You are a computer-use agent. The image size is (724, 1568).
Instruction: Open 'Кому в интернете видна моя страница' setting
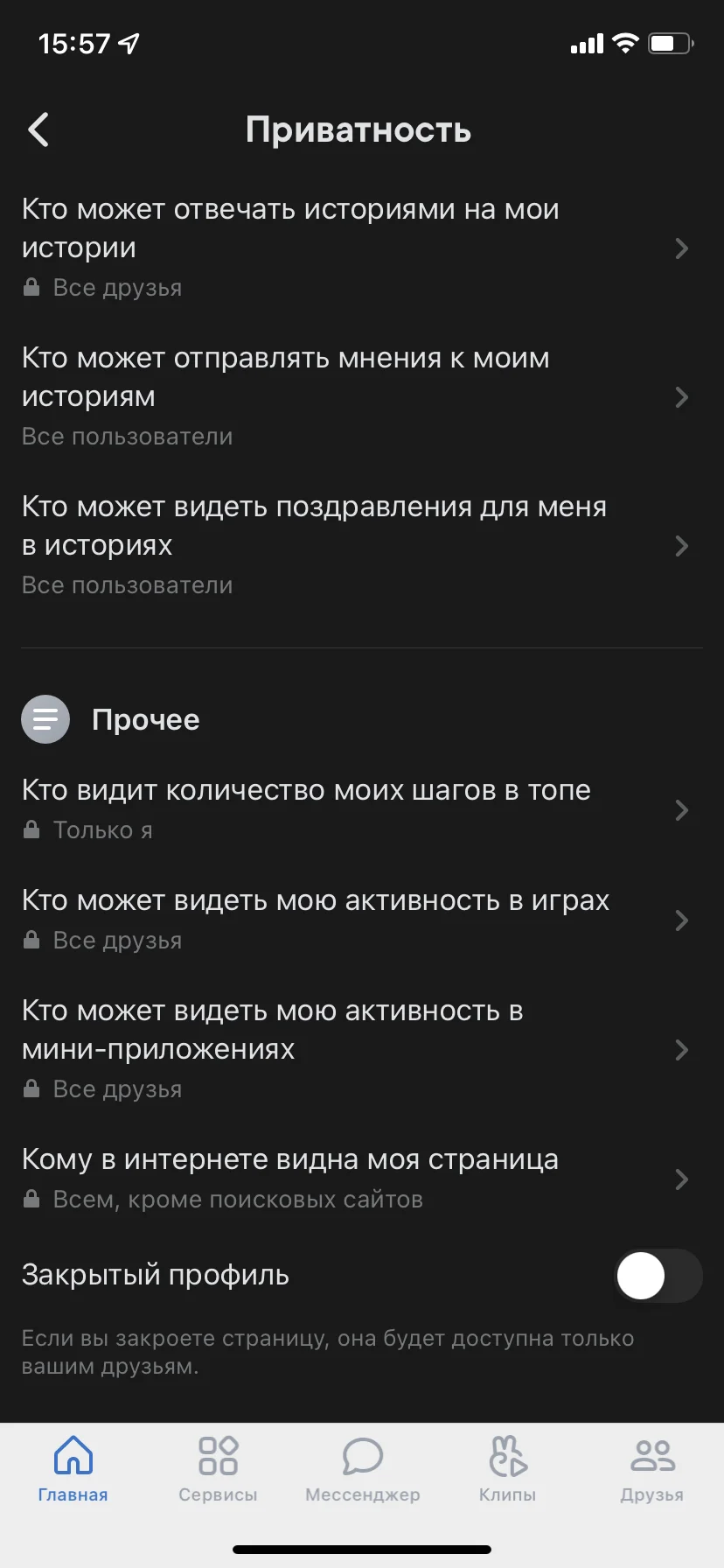pyautogui.click(x=350, y=1159)
